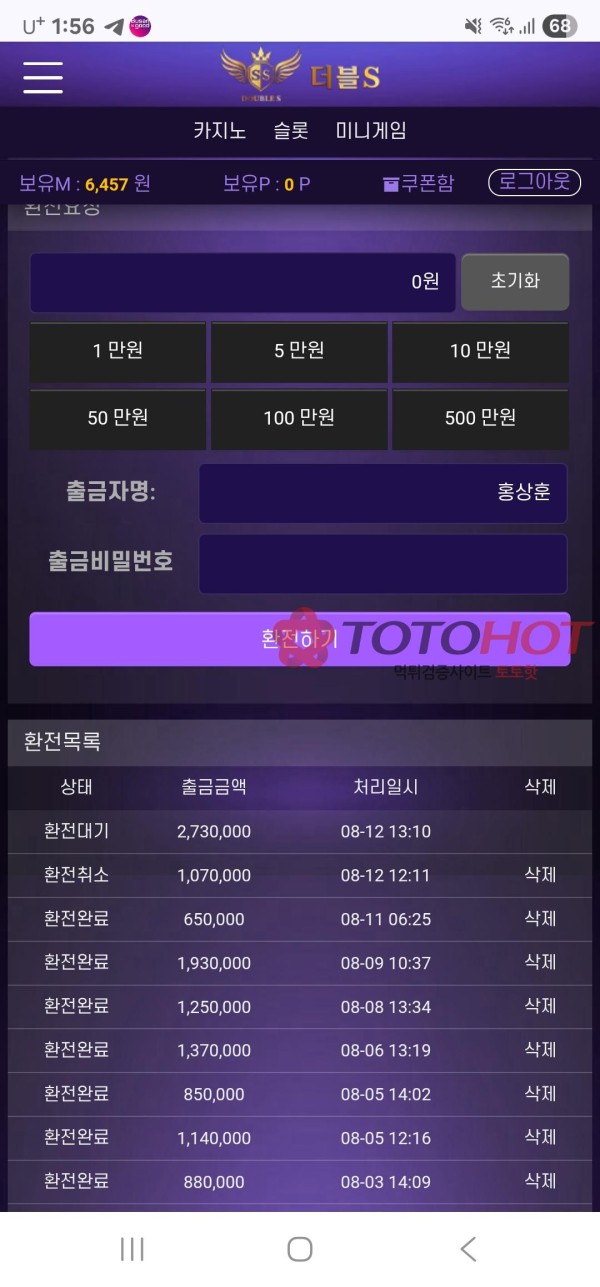Viewport: 600px width, 1287px height.
Task: Submit the 환전하기 withdrawal request
Action: coord(299,639)
